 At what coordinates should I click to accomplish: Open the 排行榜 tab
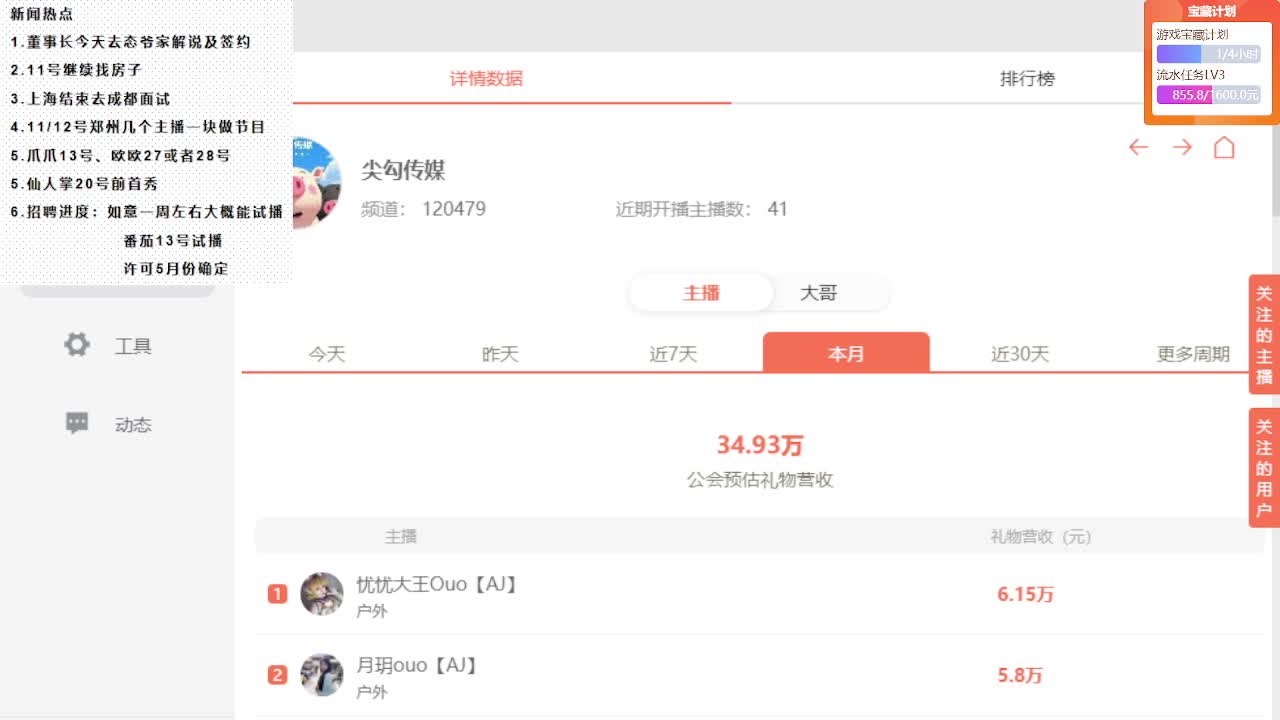1027,79
